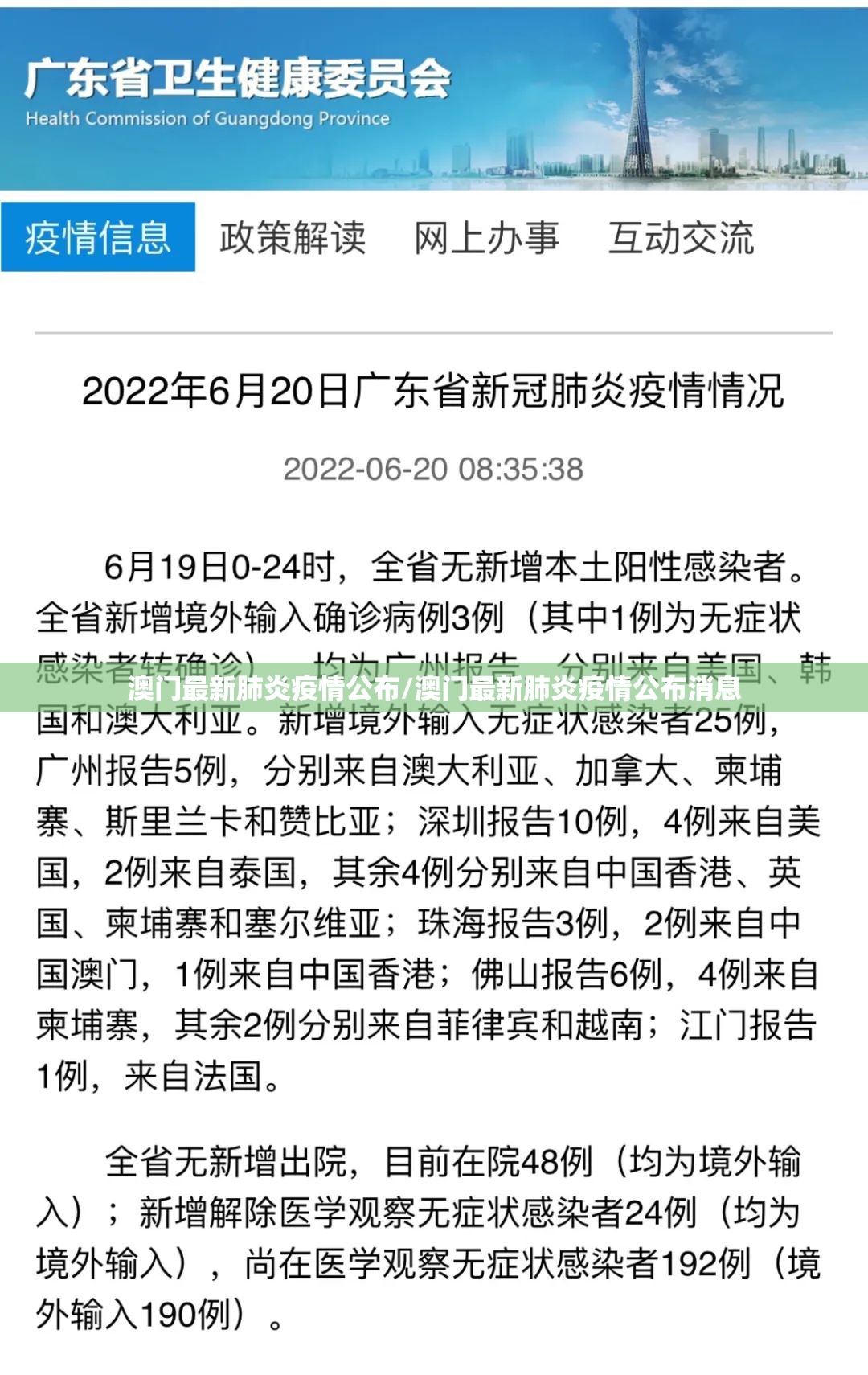868x1375 pixels.
Task: Select the 疫情信息 tab
Action: [x=98, y=237]
